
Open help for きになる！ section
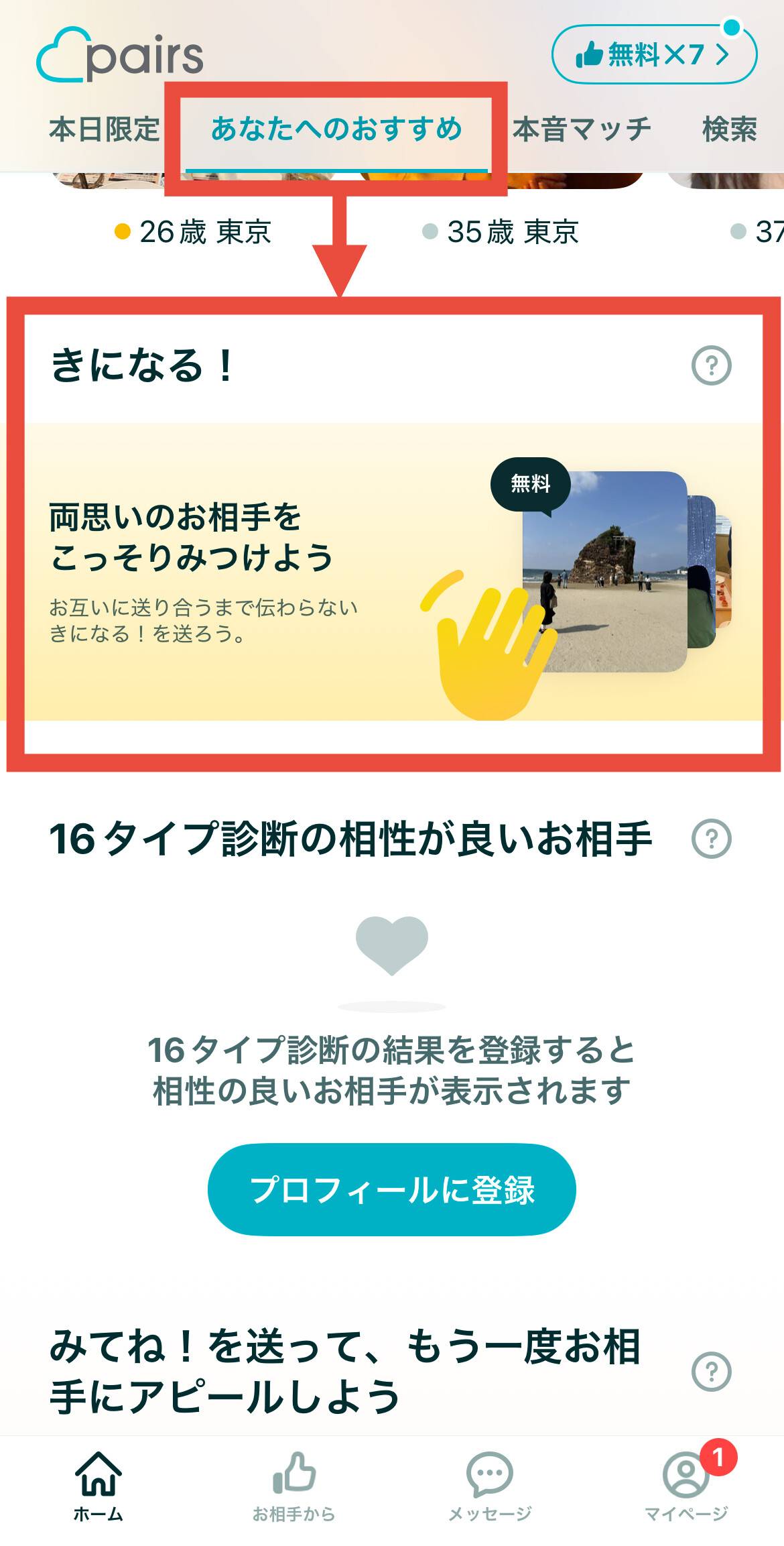(711, 365)
